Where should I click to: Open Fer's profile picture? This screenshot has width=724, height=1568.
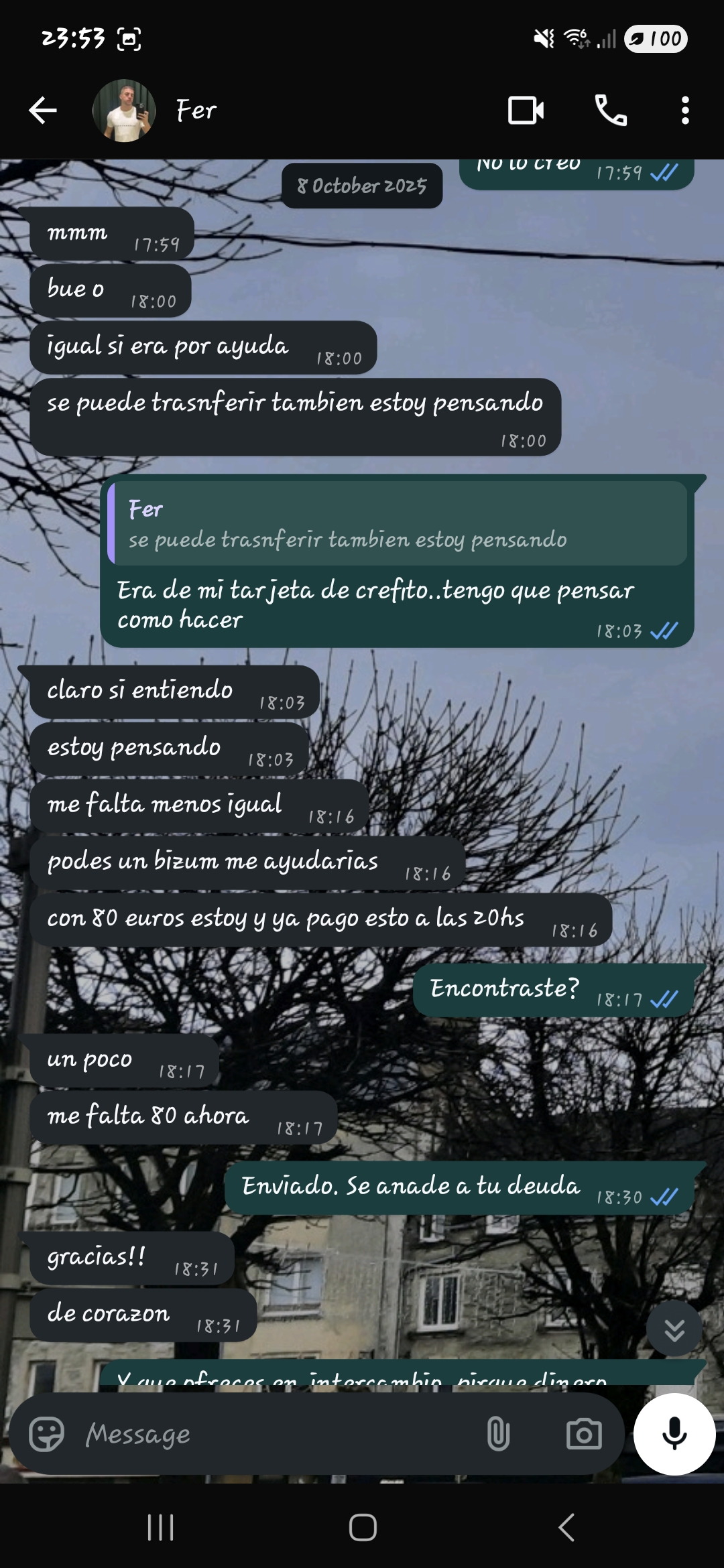[124, 111]
